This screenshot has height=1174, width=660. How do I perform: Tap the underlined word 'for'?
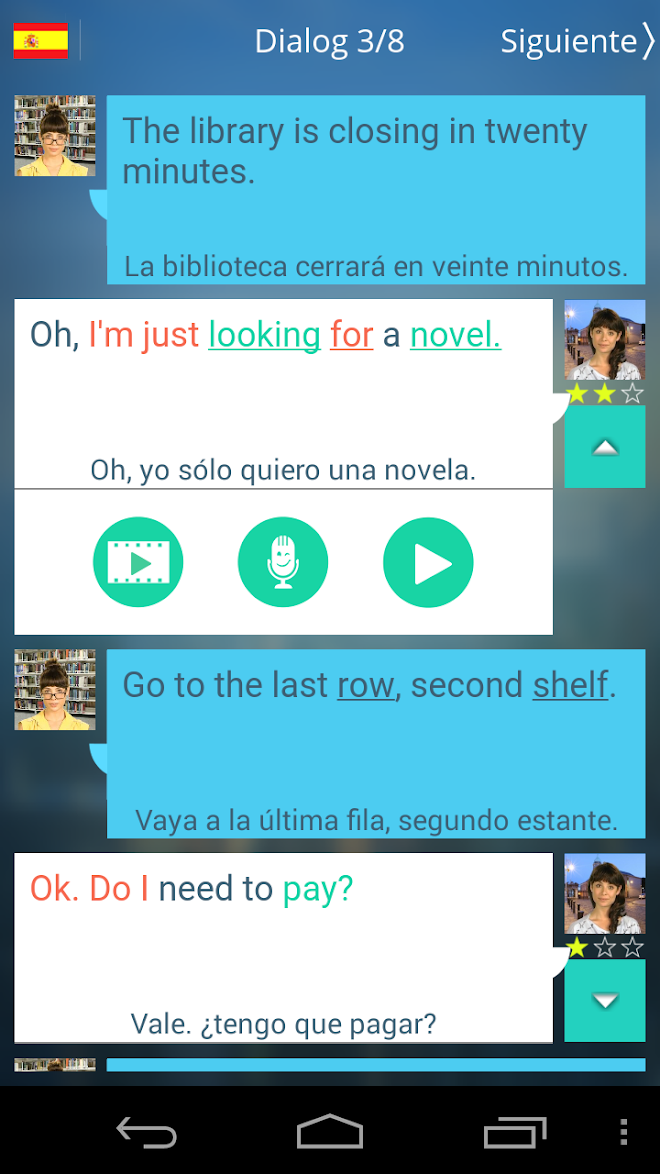pyautogui.click(x=352, y=335)
